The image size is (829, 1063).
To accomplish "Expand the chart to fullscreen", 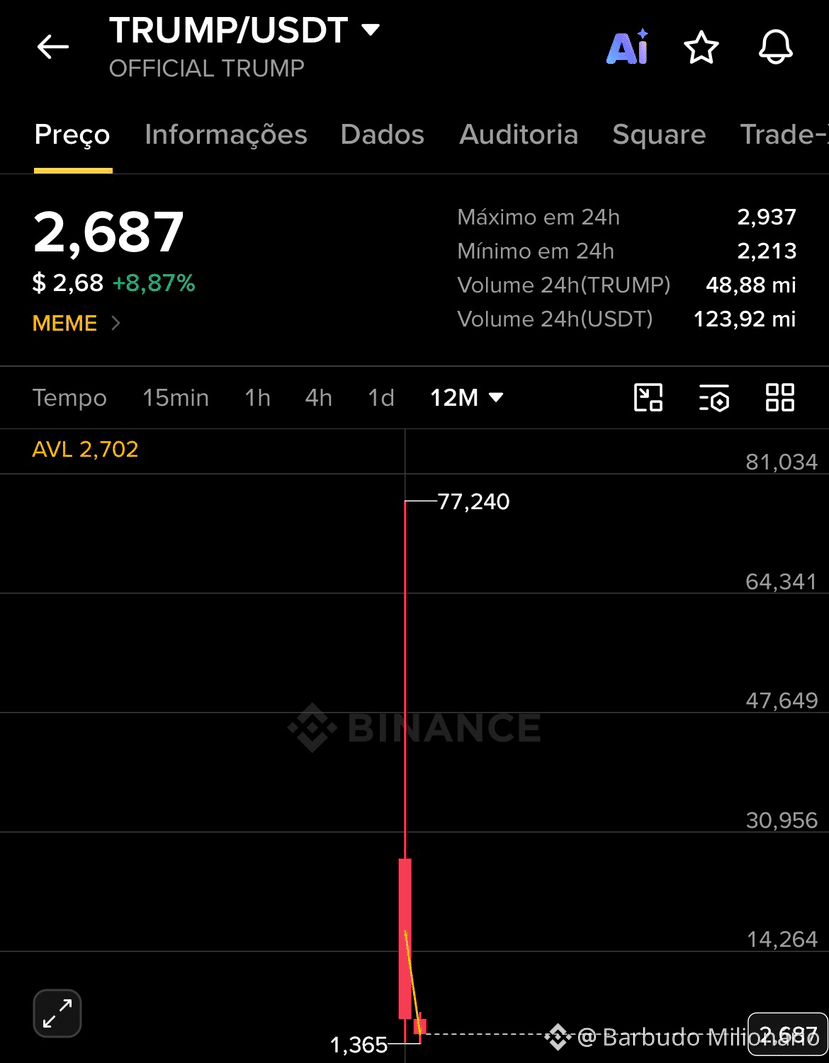I will (x=58, y=1014).
